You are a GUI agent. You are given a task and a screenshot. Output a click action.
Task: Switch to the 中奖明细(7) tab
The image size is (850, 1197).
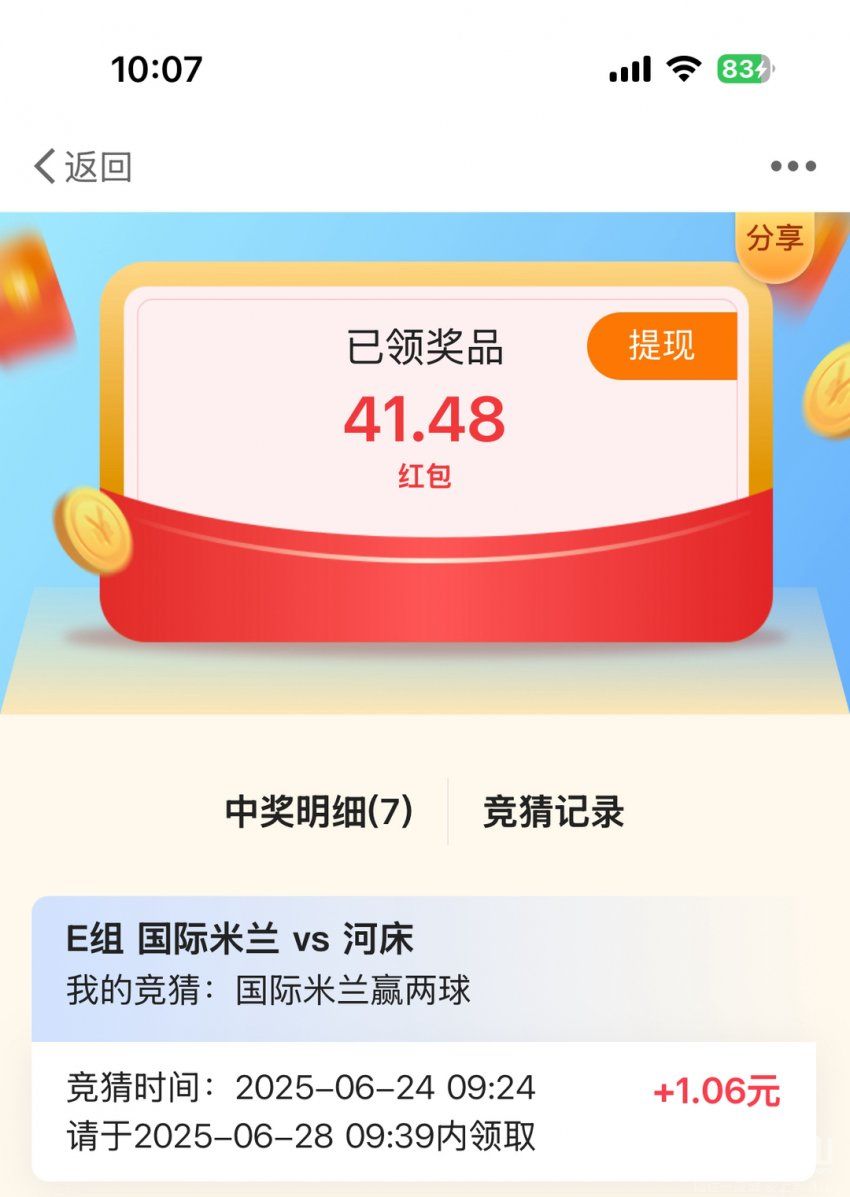tap(319, 812)
